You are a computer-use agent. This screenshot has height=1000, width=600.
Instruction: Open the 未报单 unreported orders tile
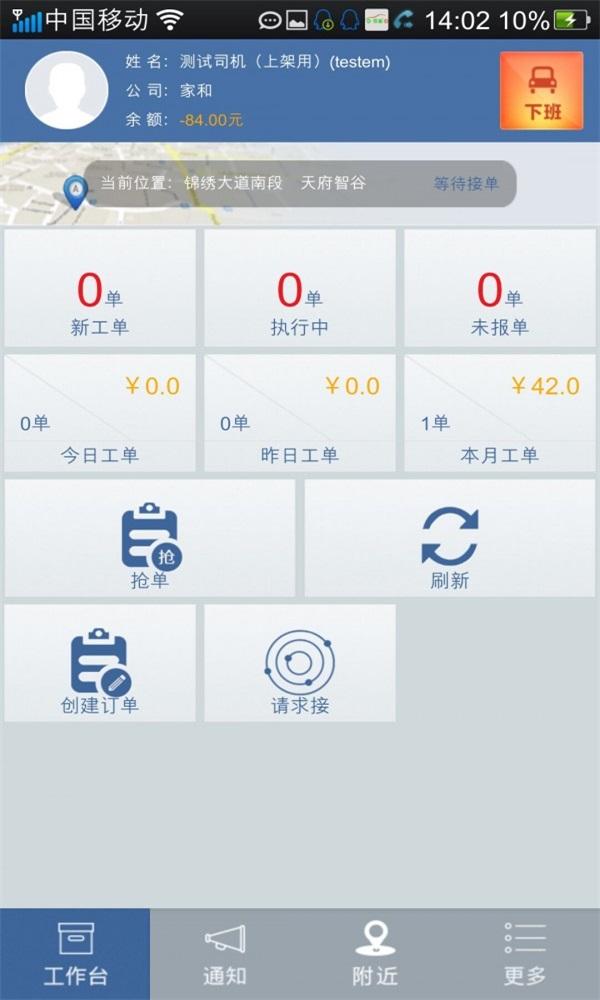[x=499, y=289]
